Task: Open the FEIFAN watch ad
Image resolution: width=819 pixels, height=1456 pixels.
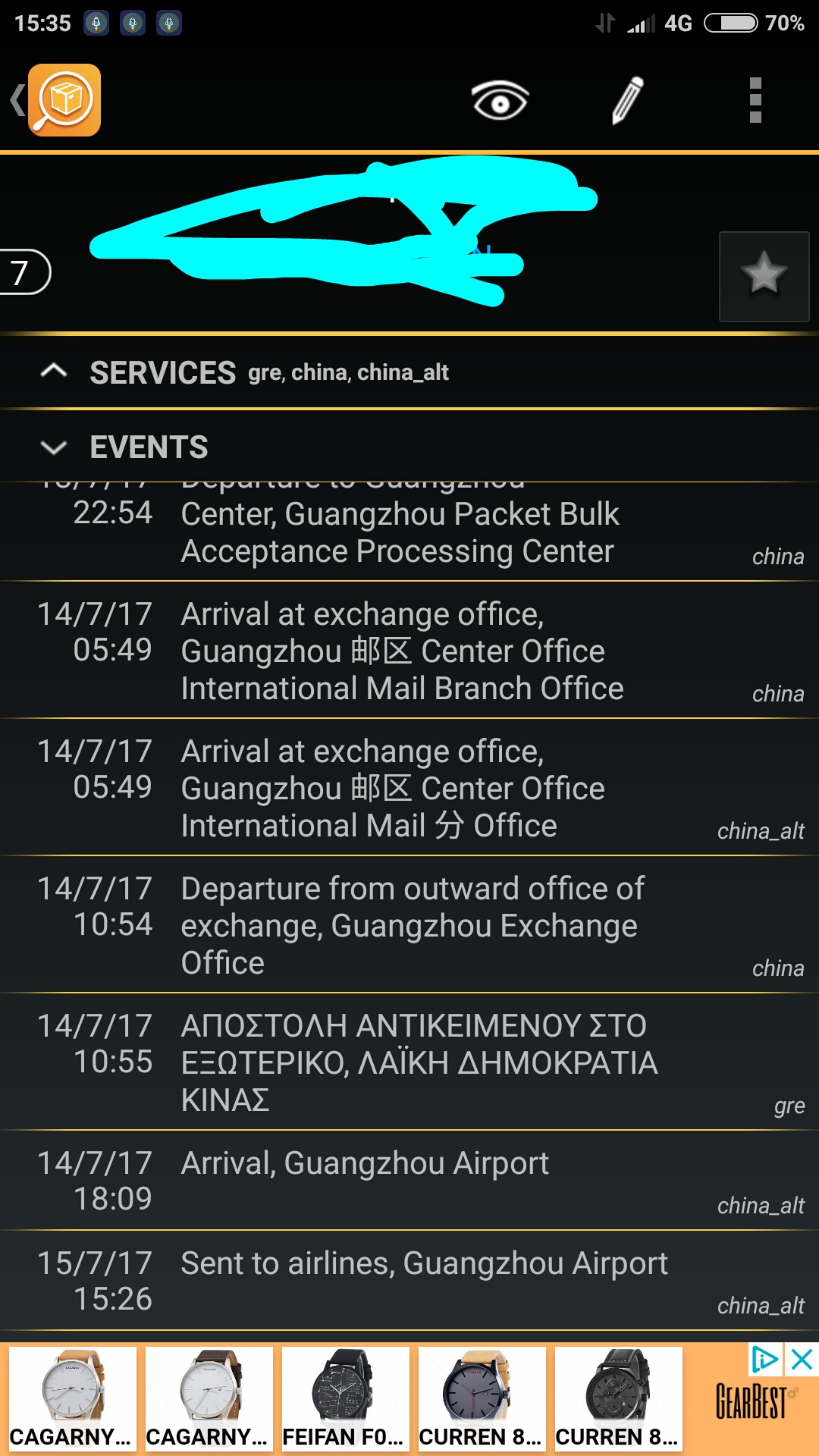Action: click(x=345, y=1398)
